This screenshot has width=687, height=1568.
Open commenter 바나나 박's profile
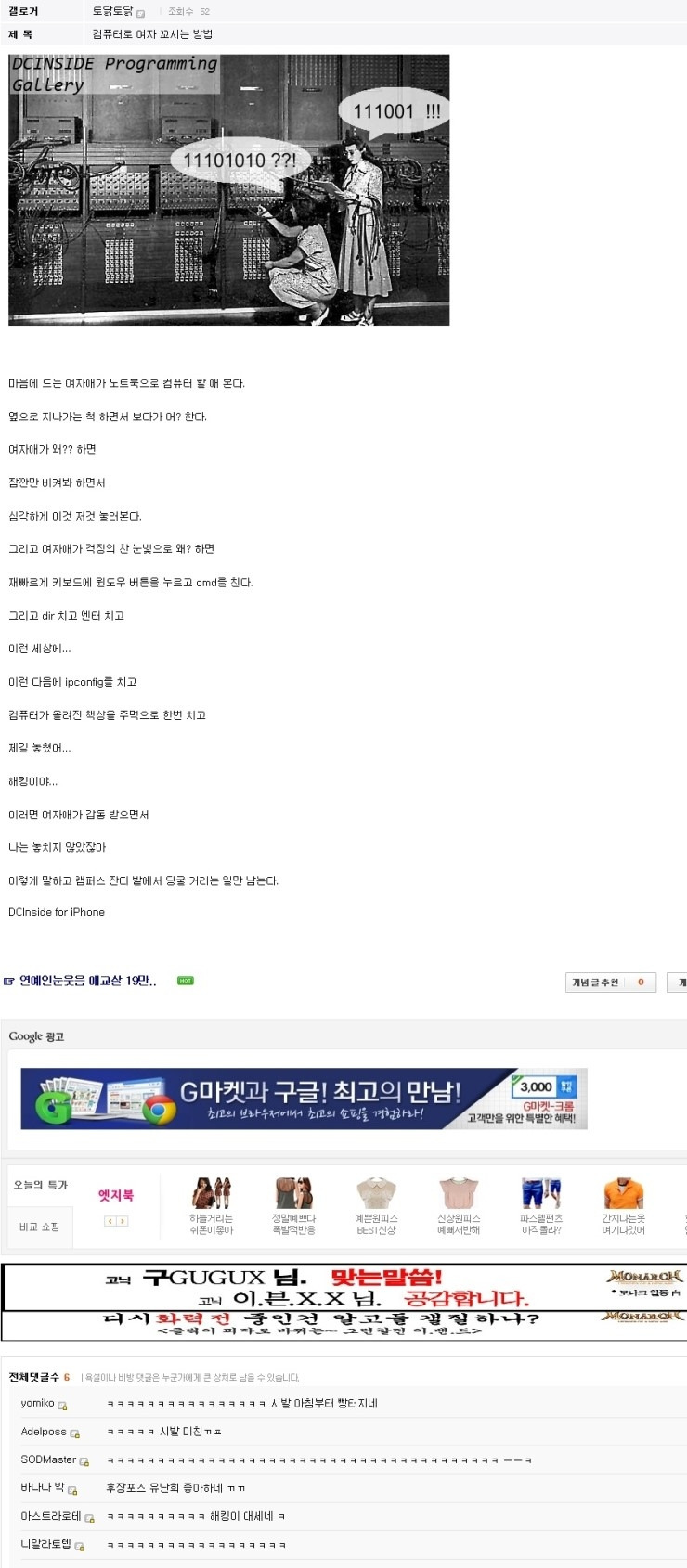[x=43, y=1487]
